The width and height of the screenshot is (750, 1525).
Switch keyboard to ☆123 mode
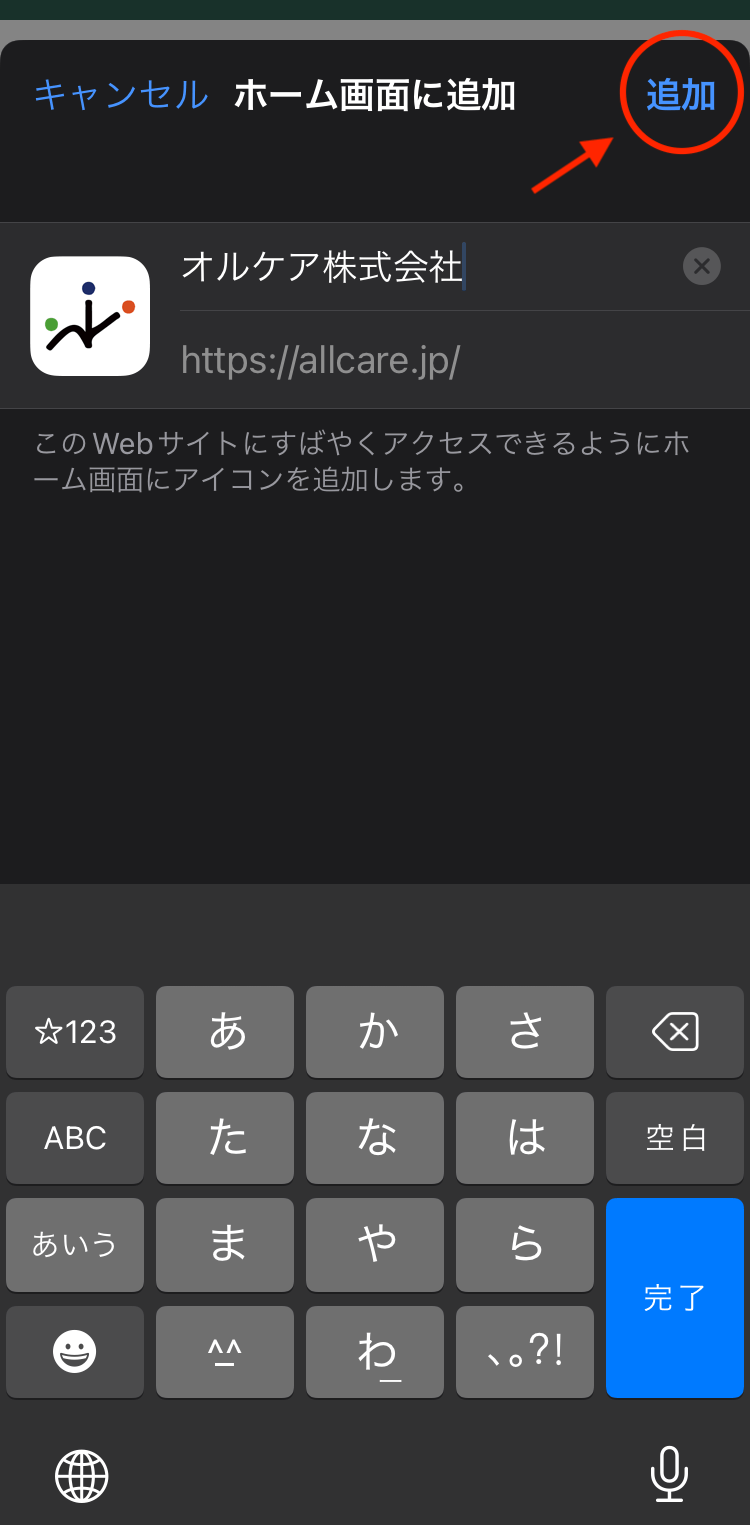(75, 1032)
